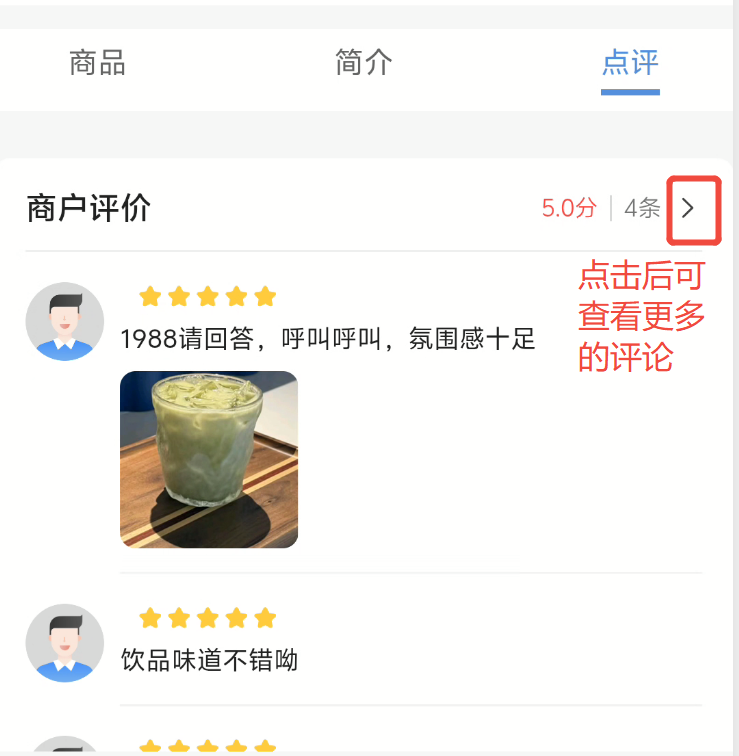The width and height of the screenshot is (739, 756).
Task: Tap the chevron beside 4条 for more reviews
Action: tap(688, 208)
